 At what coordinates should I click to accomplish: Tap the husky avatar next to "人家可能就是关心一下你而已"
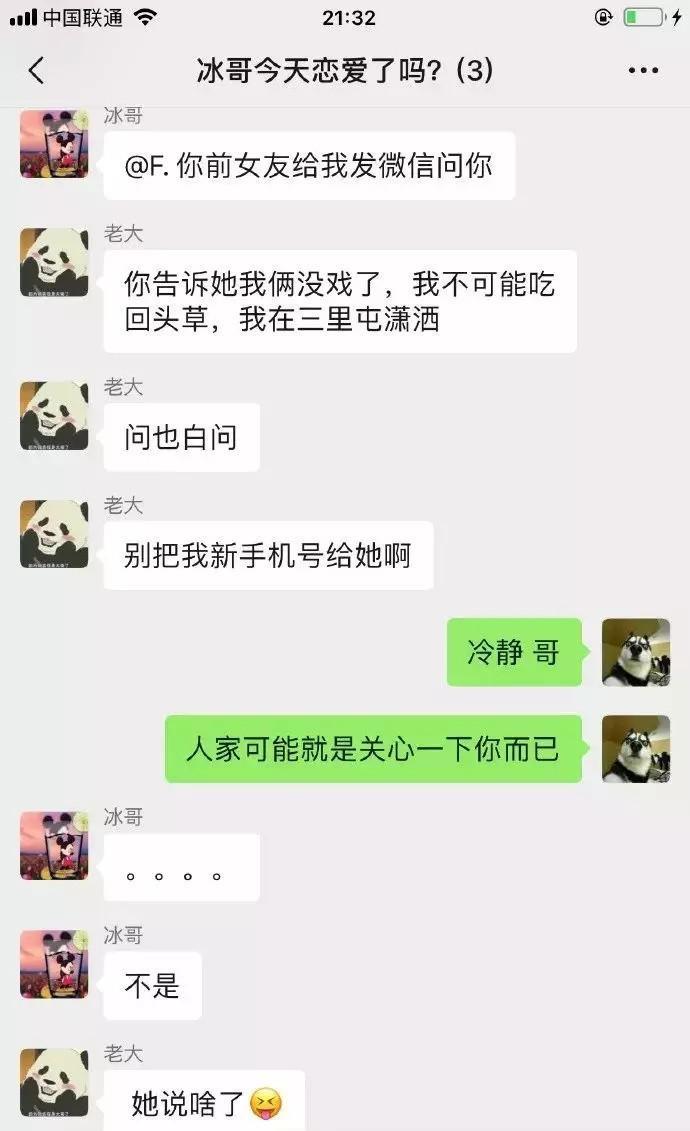(x=635, y=748)
